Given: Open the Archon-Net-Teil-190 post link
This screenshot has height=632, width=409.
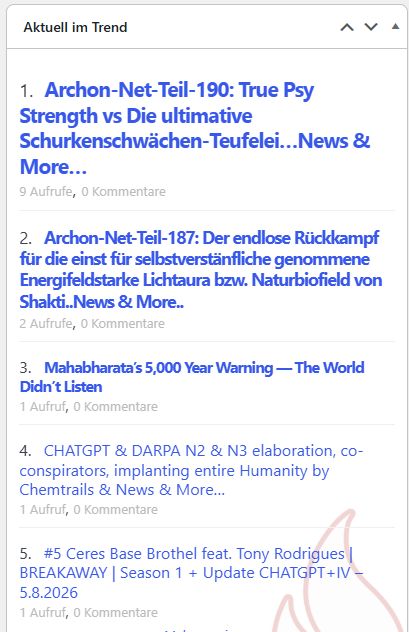Looking at the screenshot, I should [195, 128].
